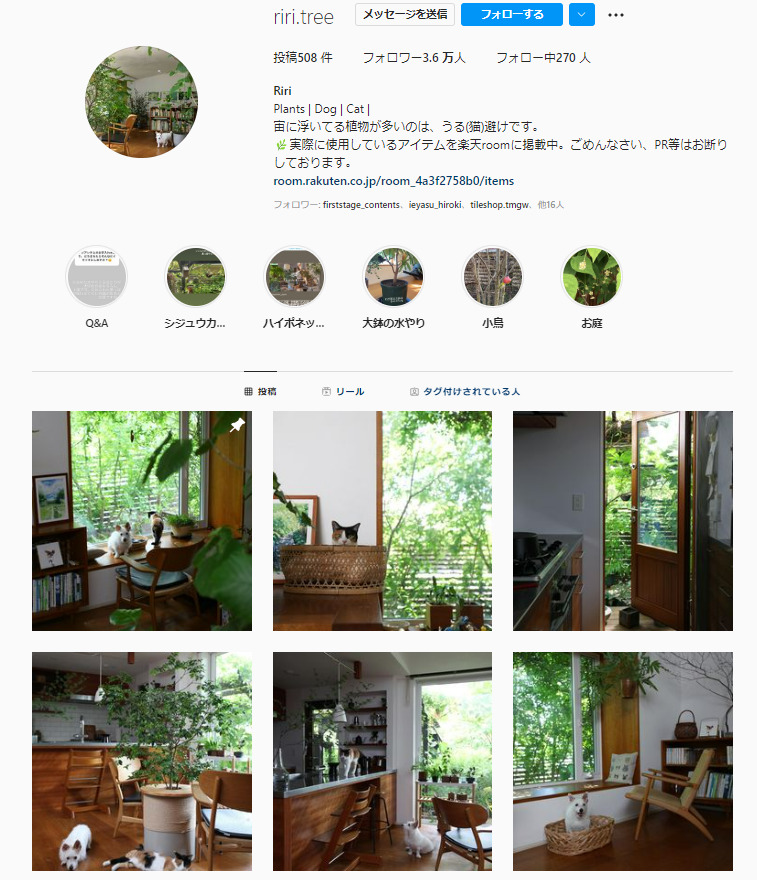
Task: Open the post of the cat in a wicker basket
Action: coord(382,520)
